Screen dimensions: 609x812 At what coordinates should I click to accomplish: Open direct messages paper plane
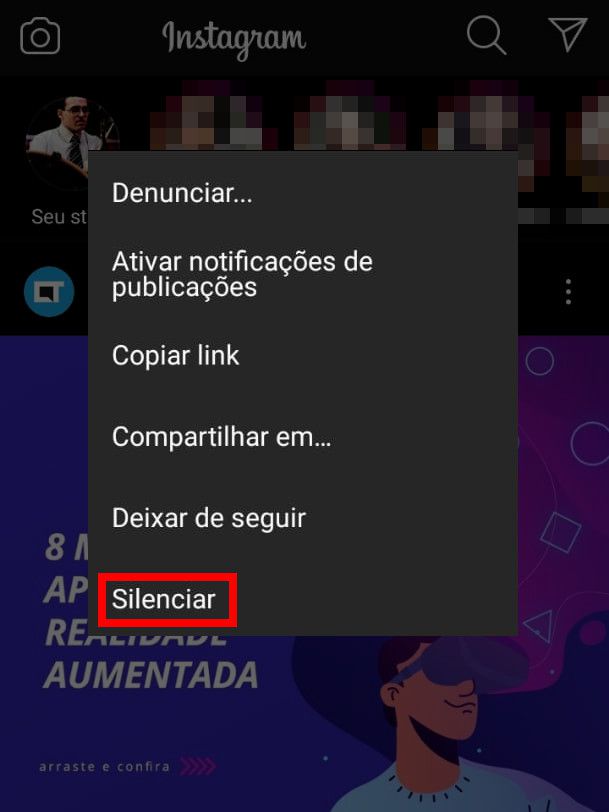567,35
